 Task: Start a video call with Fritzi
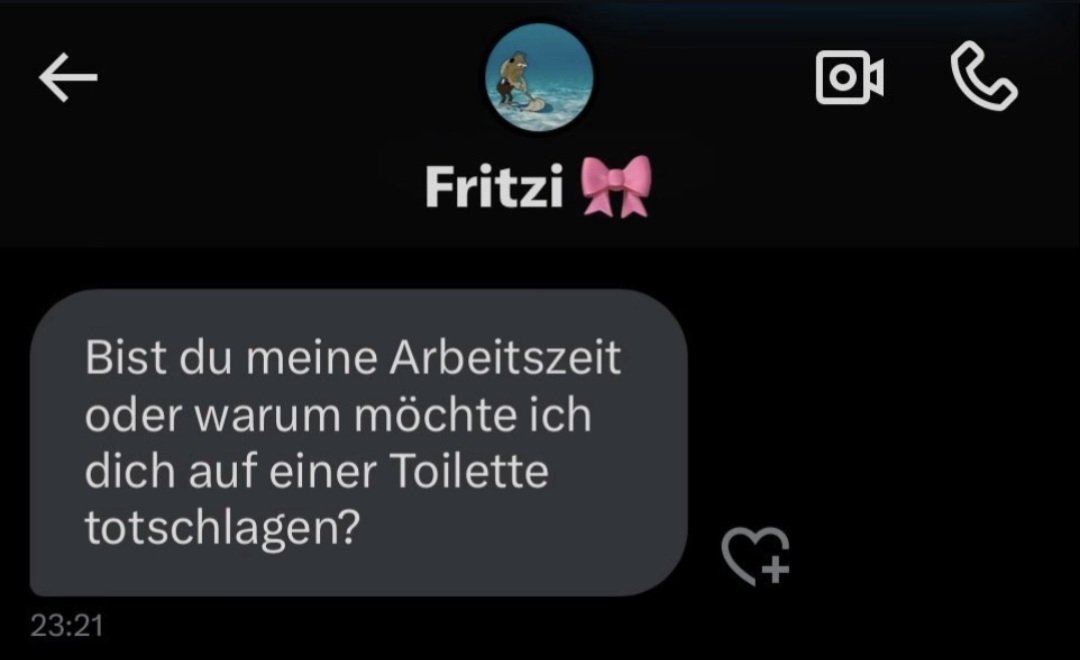coord(849,77)
